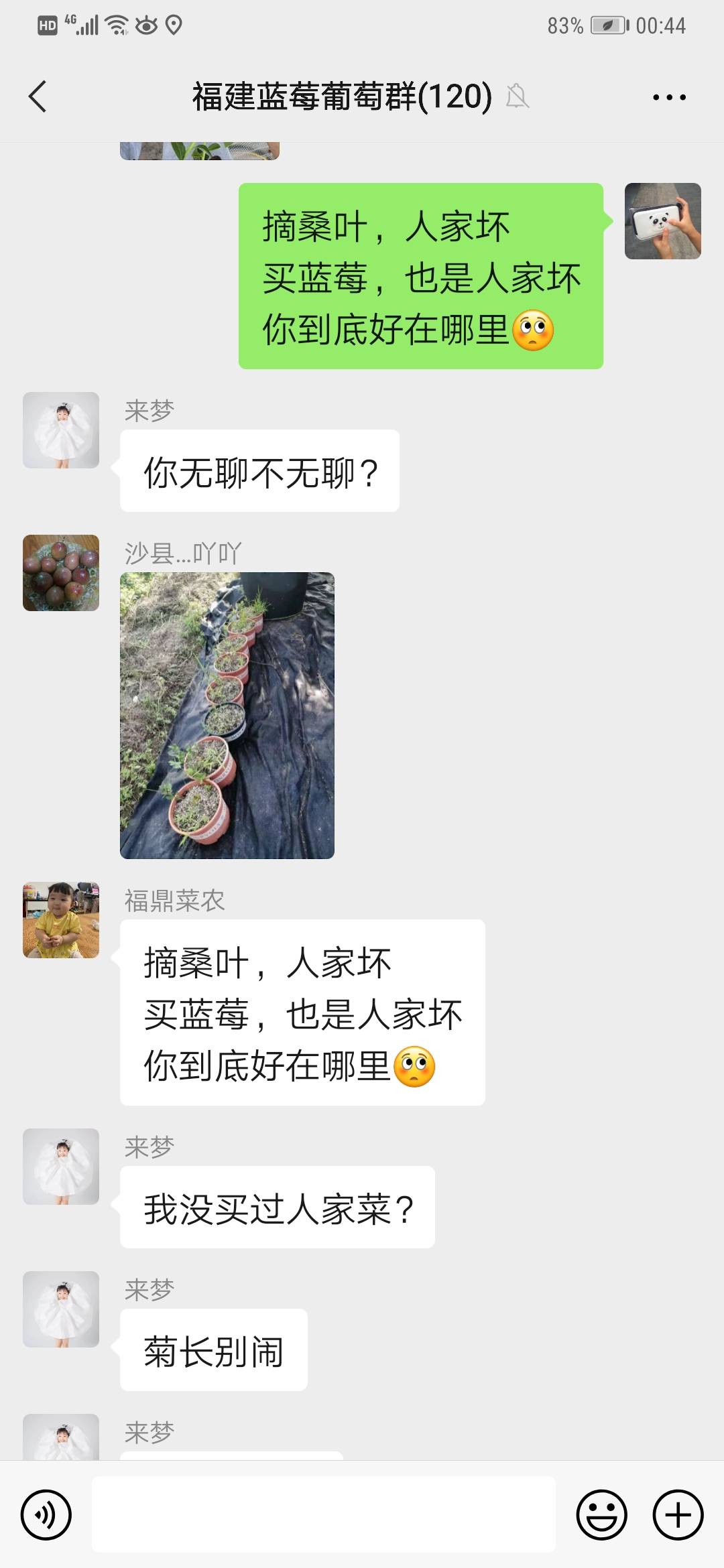Open the plus attachments menu
Image resolution: width=724 pixels, height=1568 pixels.
coord(678,1514)
